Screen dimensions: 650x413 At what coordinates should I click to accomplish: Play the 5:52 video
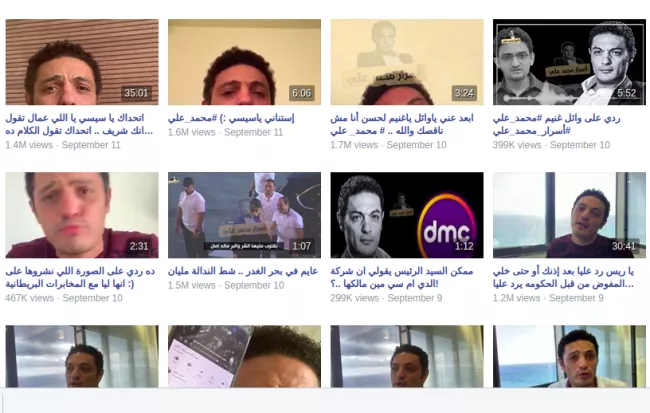coord(569,62)
